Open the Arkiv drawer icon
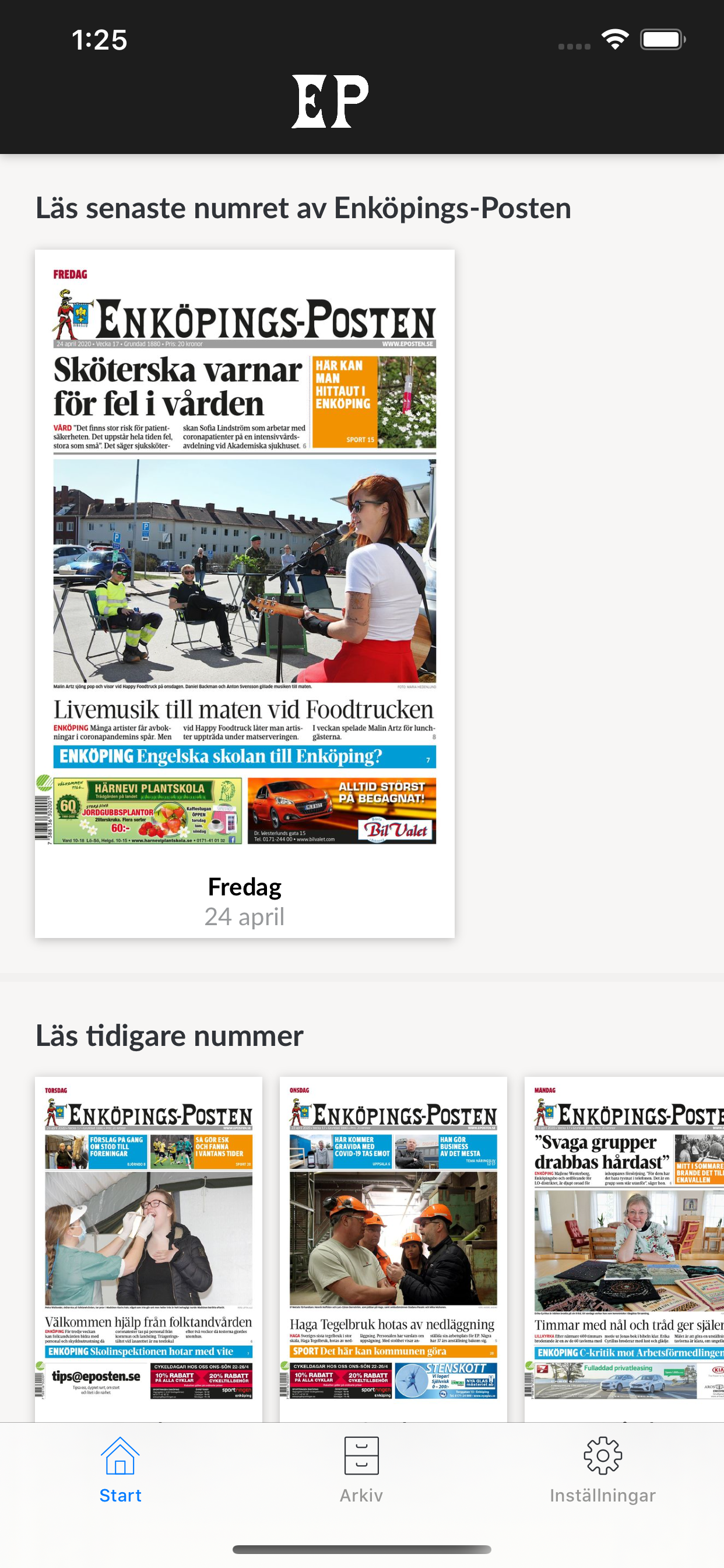724x1568 pixels. tap(361, 1457)
